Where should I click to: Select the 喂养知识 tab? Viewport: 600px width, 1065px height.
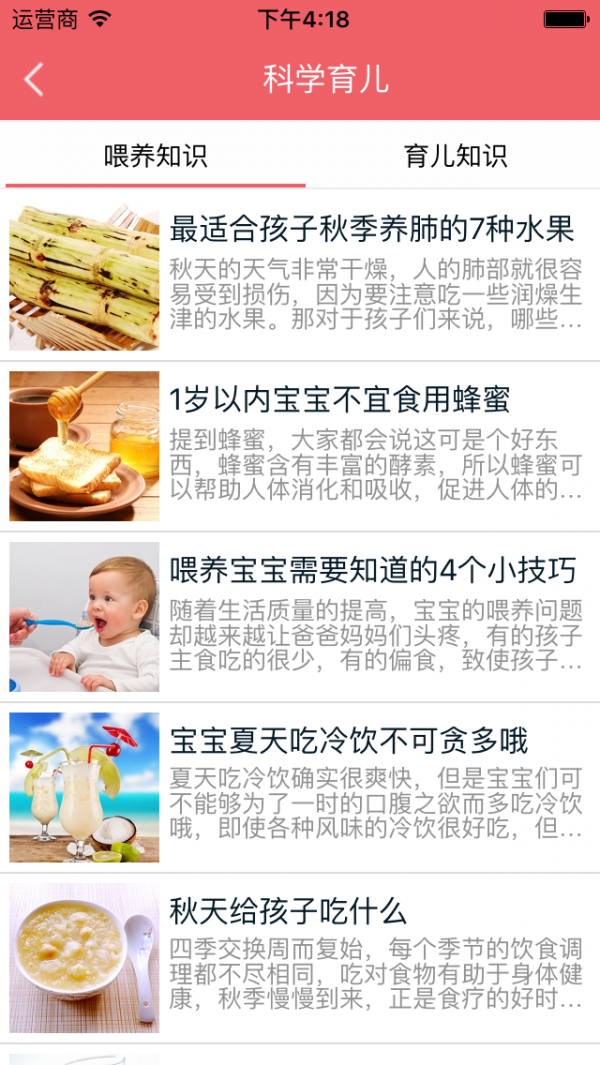[155, 156]
